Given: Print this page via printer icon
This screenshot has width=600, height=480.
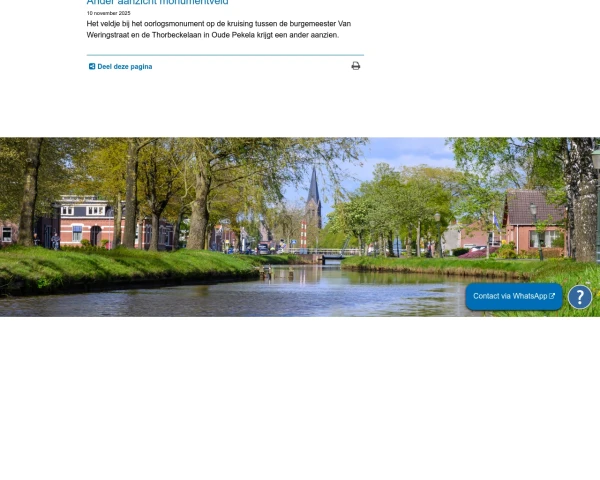Looking at the screenshot, I should pos(355,66).
